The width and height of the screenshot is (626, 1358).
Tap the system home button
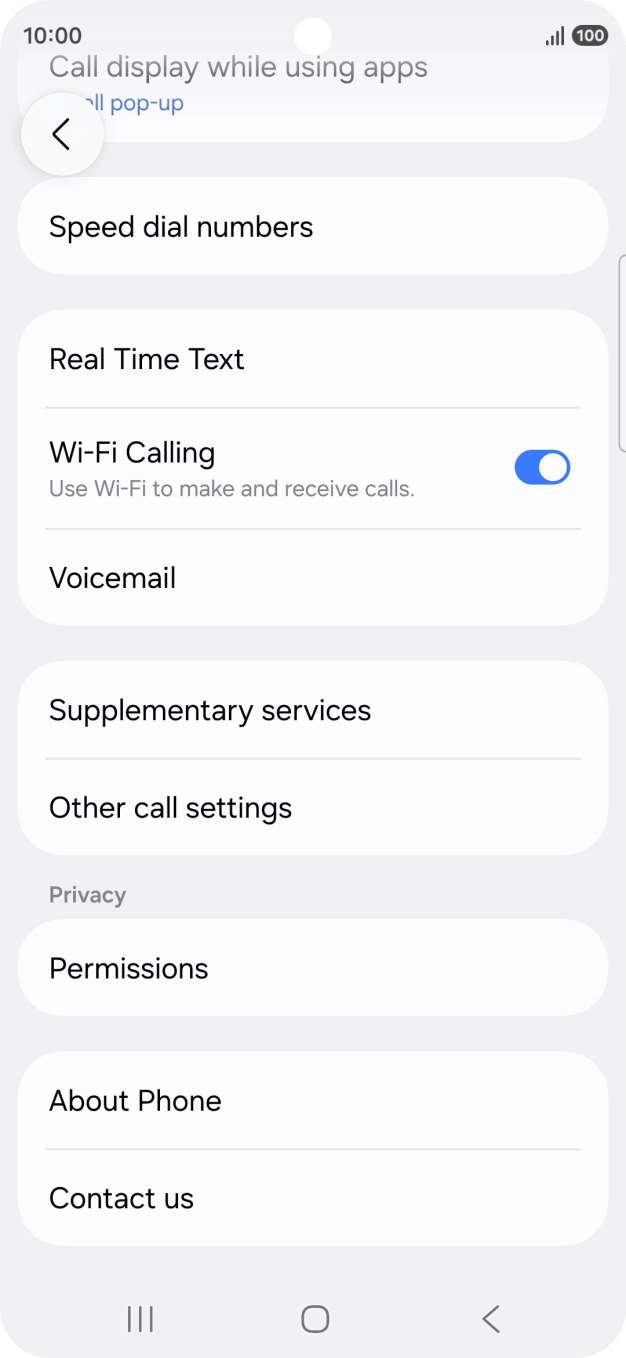[x=315, y=1319]
